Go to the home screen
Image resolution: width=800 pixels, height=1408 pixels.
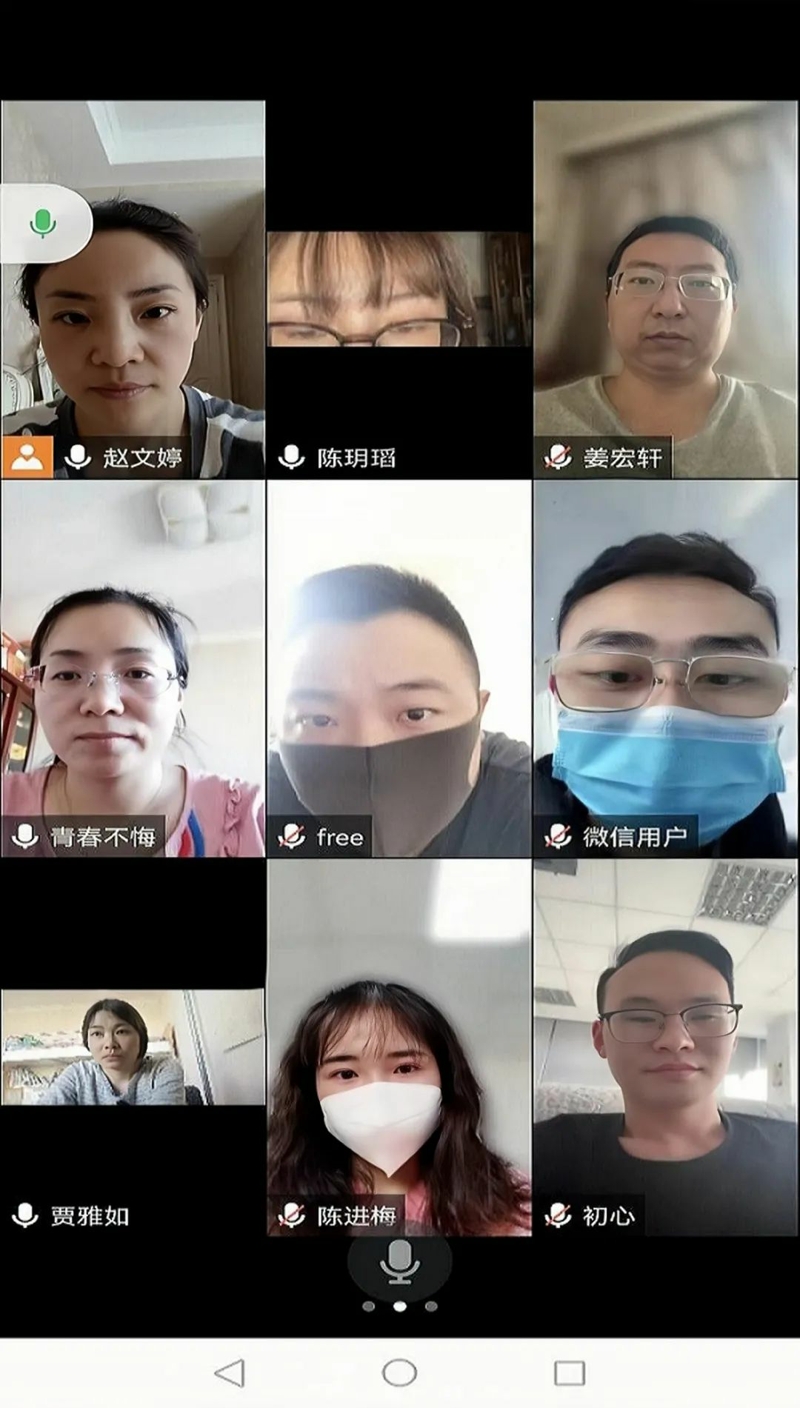click(399, 1373)
